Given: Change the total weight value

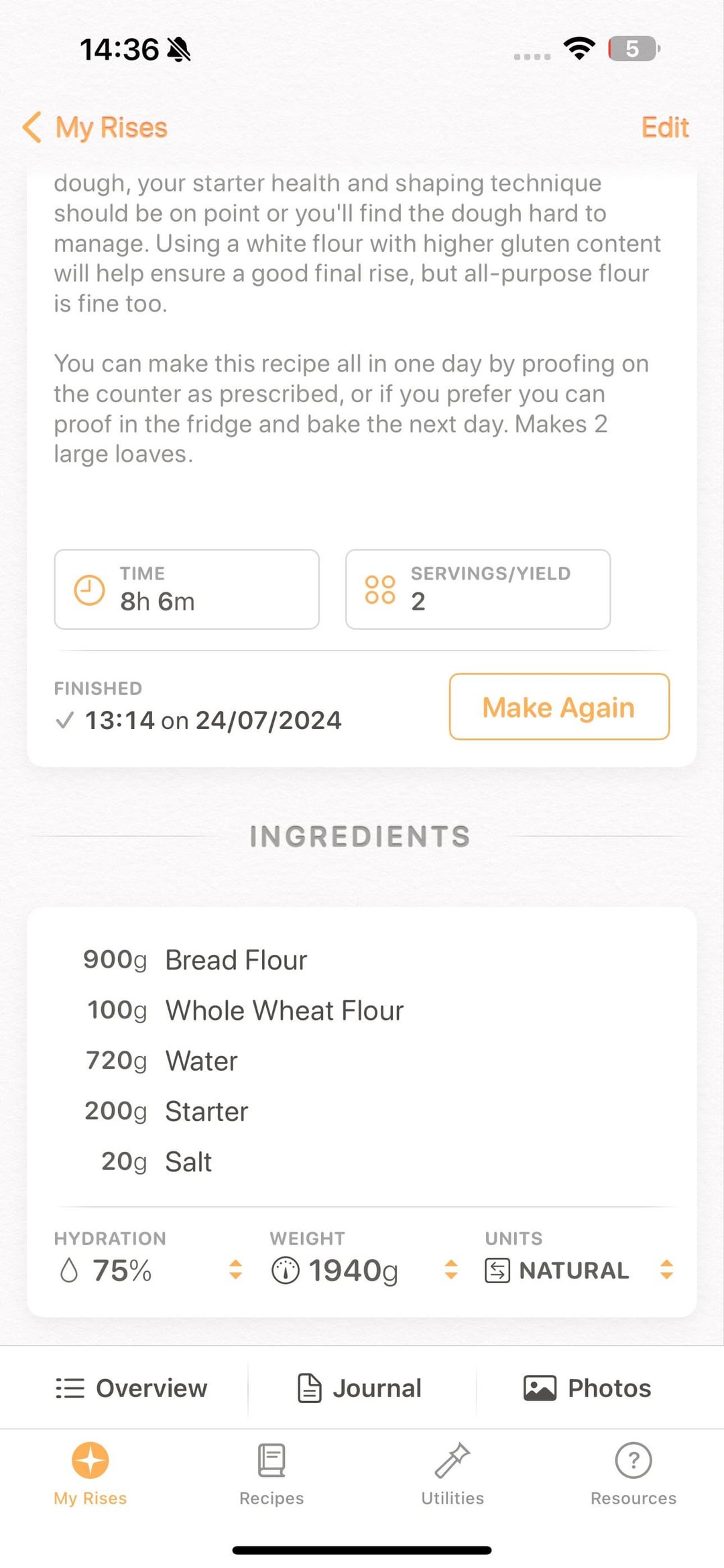Looking at the screenshot, I should pos(451,1270).
